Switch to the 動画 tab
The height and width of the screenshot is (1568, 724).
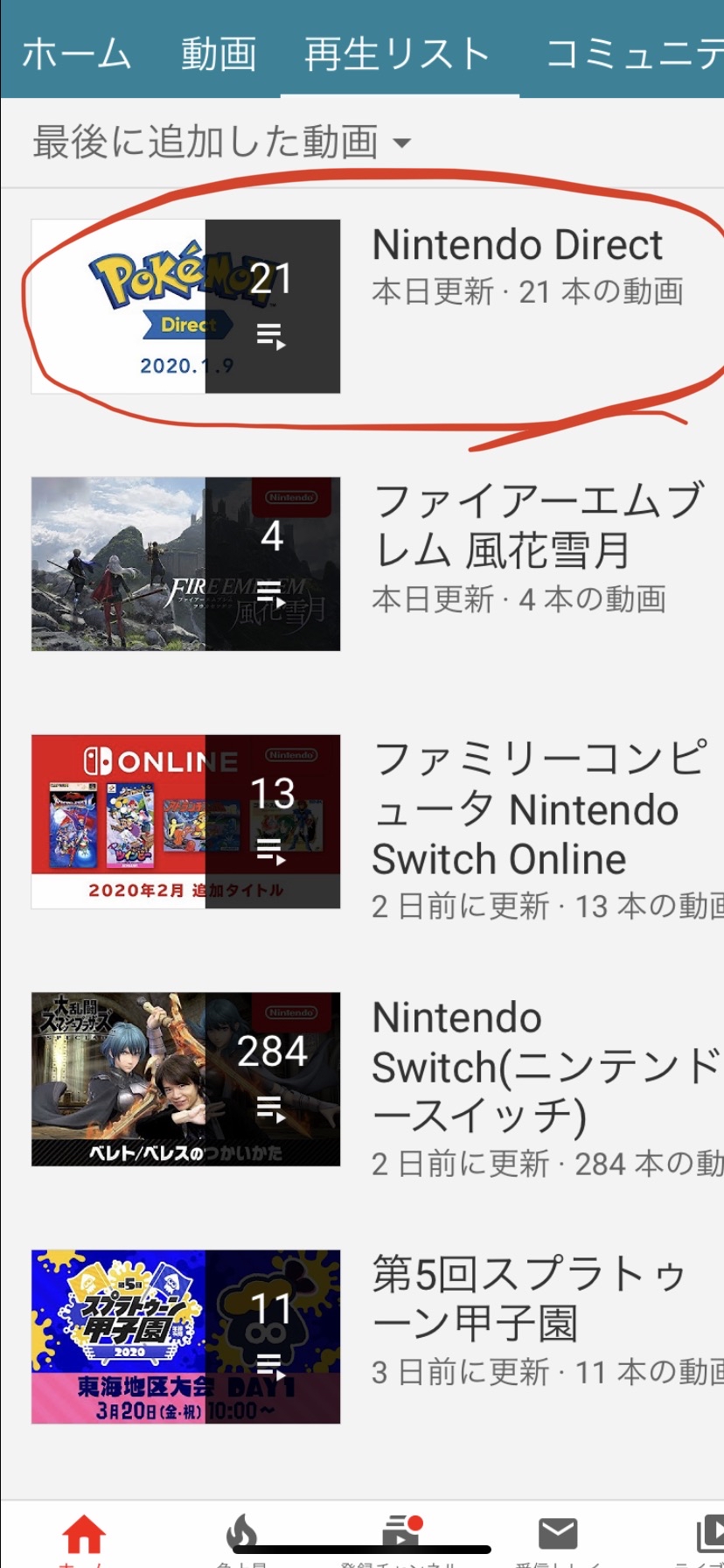(x=219, y=54)
